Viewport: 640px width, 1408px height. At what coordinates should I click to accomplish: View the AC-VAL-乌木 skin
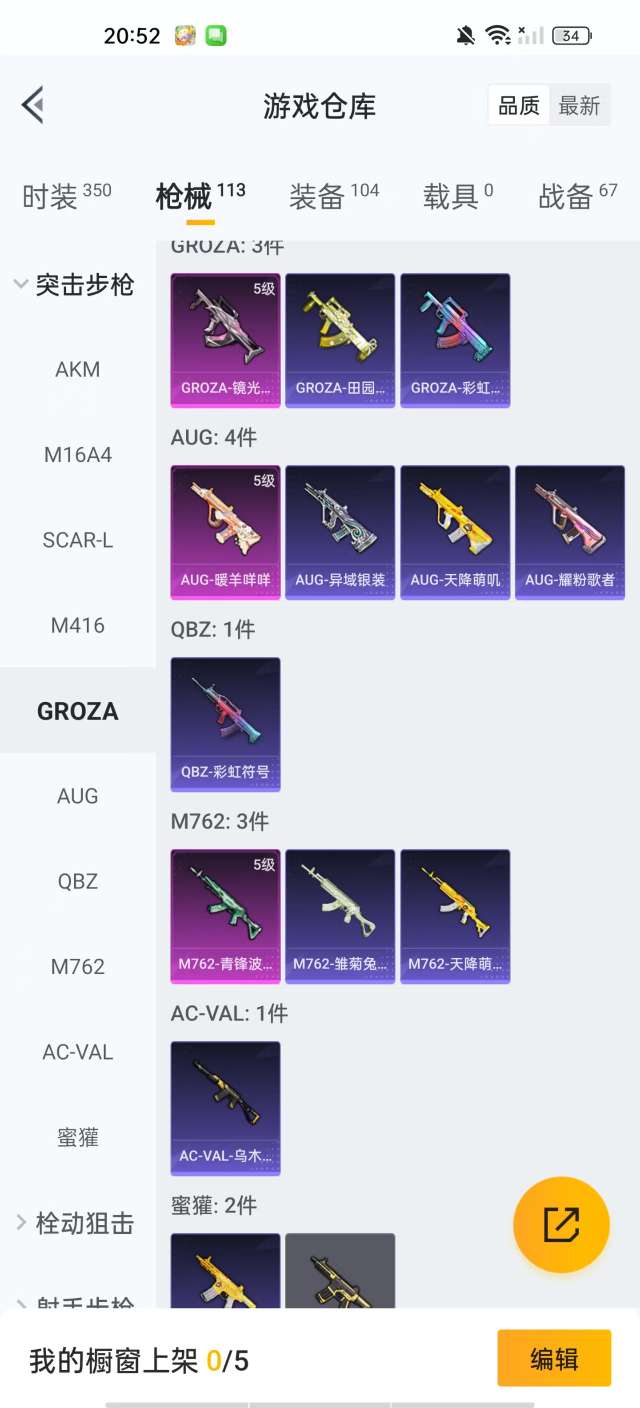point(226,1108)
